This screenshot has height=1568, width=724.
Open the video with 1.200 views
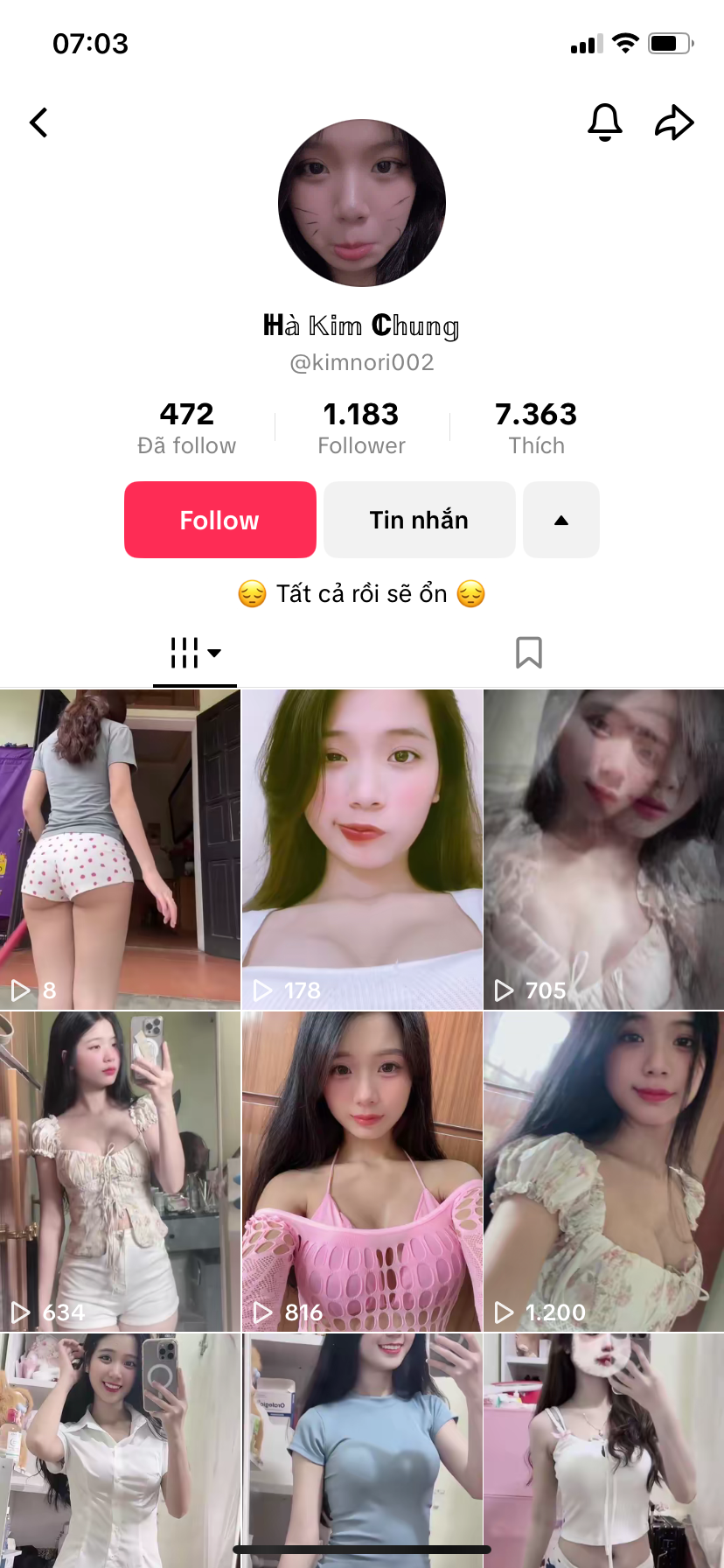604,1171
